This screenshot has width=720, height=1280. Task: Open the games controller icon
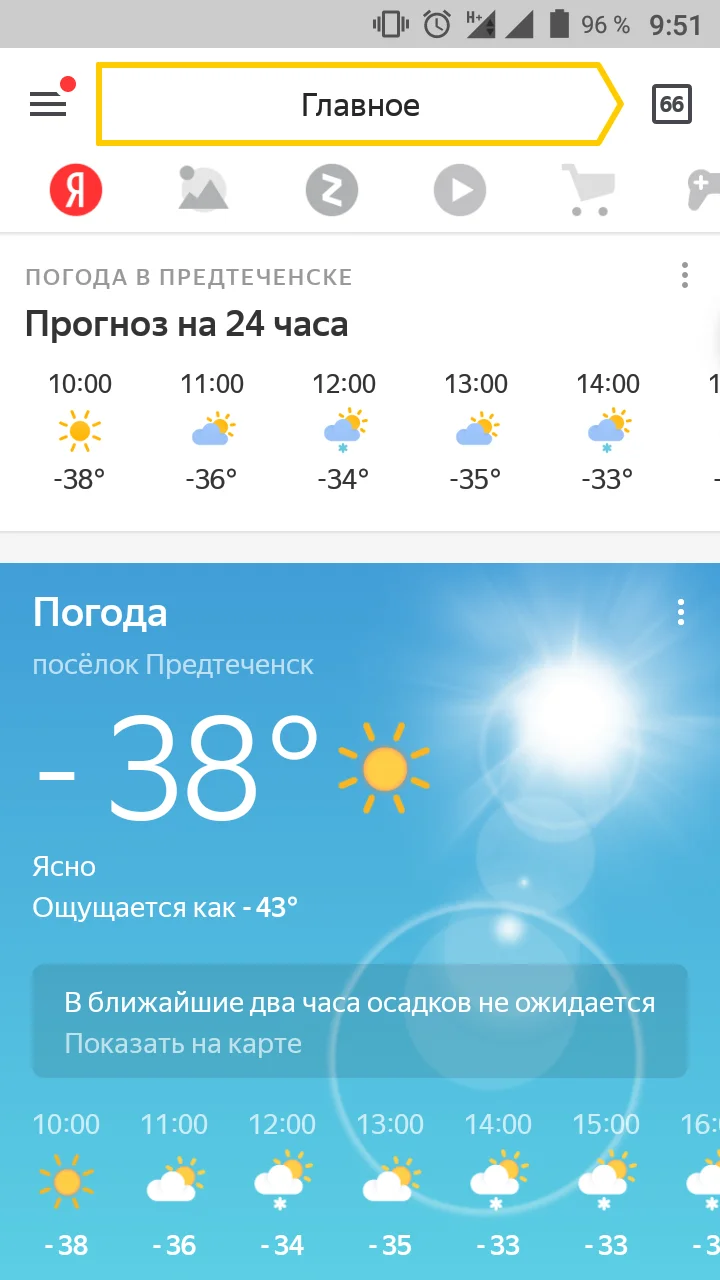706,190
